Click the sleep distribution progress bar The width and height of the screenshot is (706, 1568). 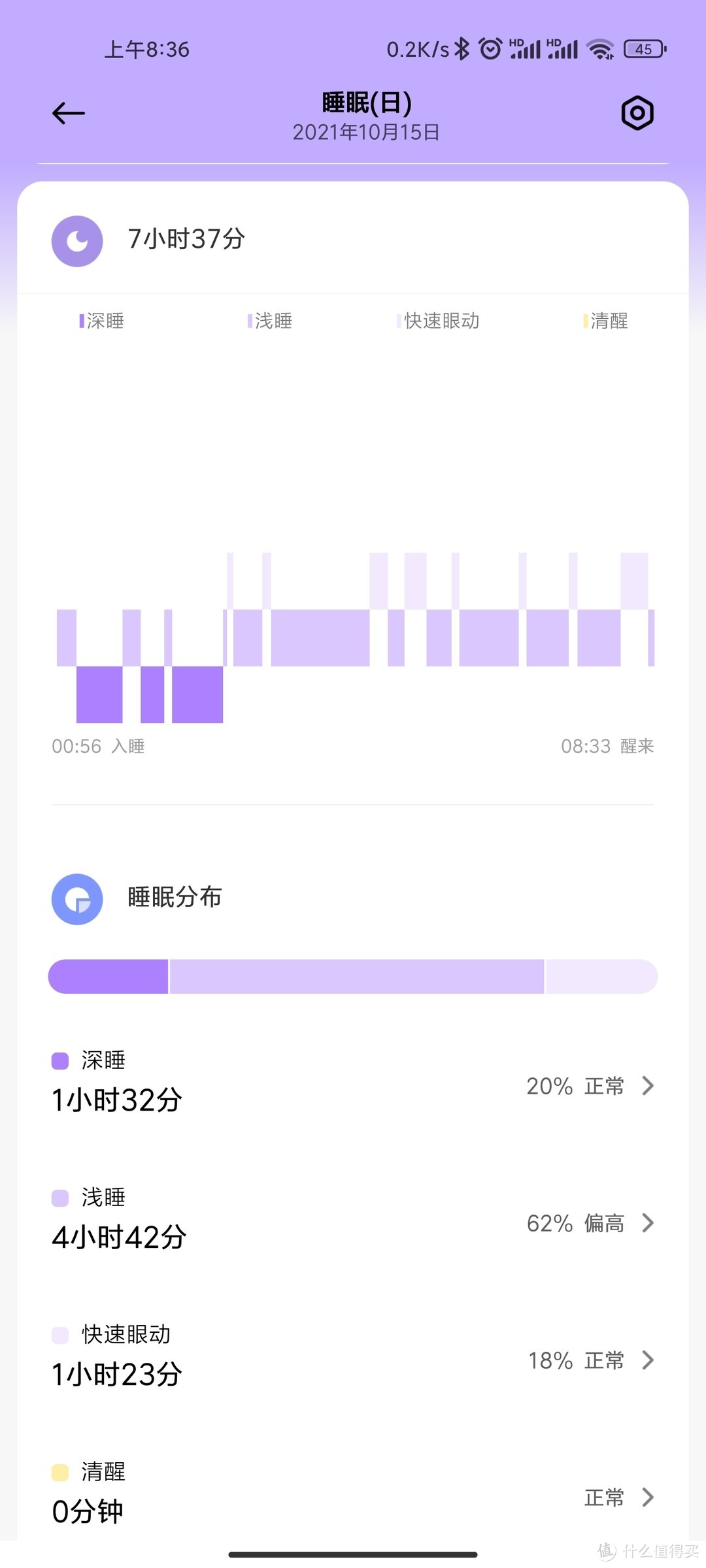click(353, 976)
